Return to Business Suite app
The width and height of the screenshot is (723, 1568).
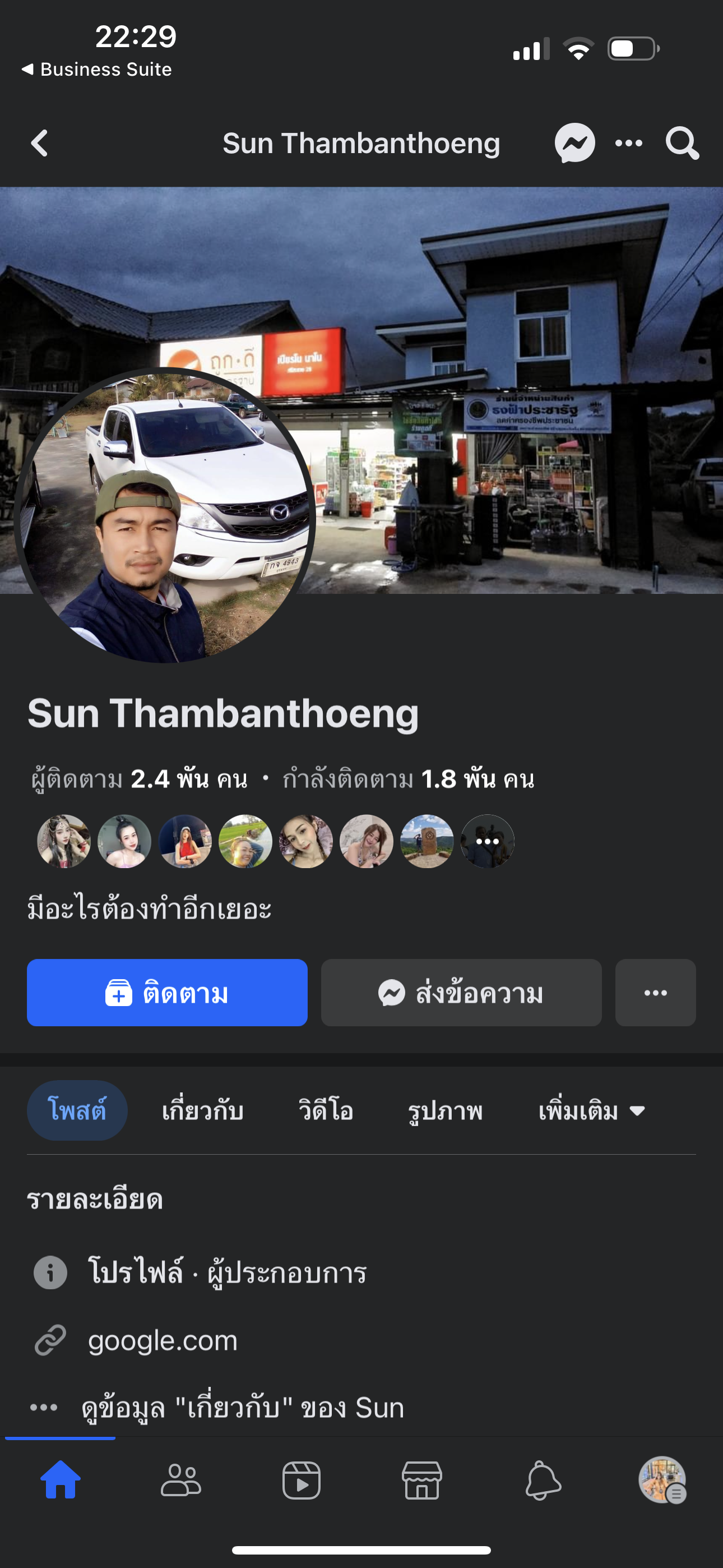[x=98, y=70]
